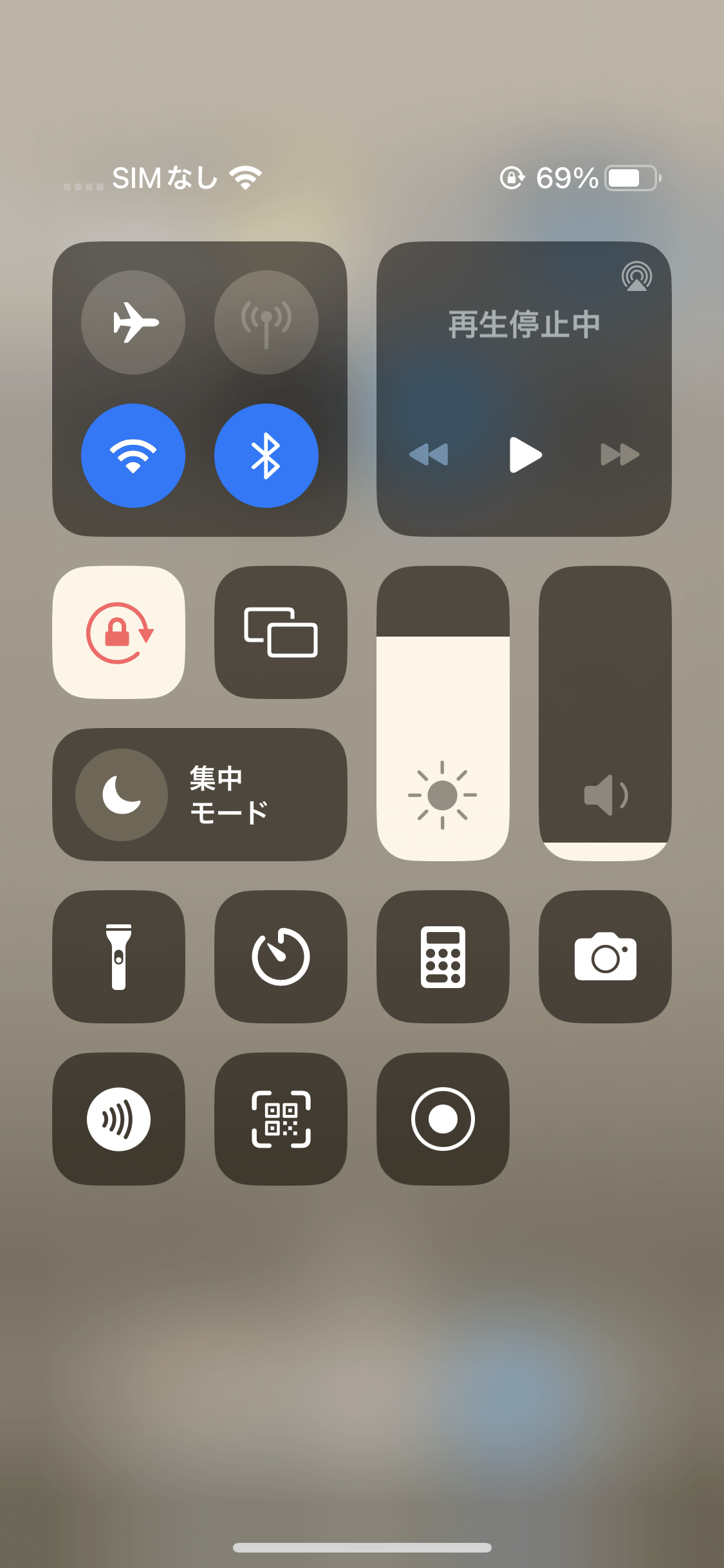Toggle the cellular data button
This screenshot has height=1568, width=724.
click(266, 322)
